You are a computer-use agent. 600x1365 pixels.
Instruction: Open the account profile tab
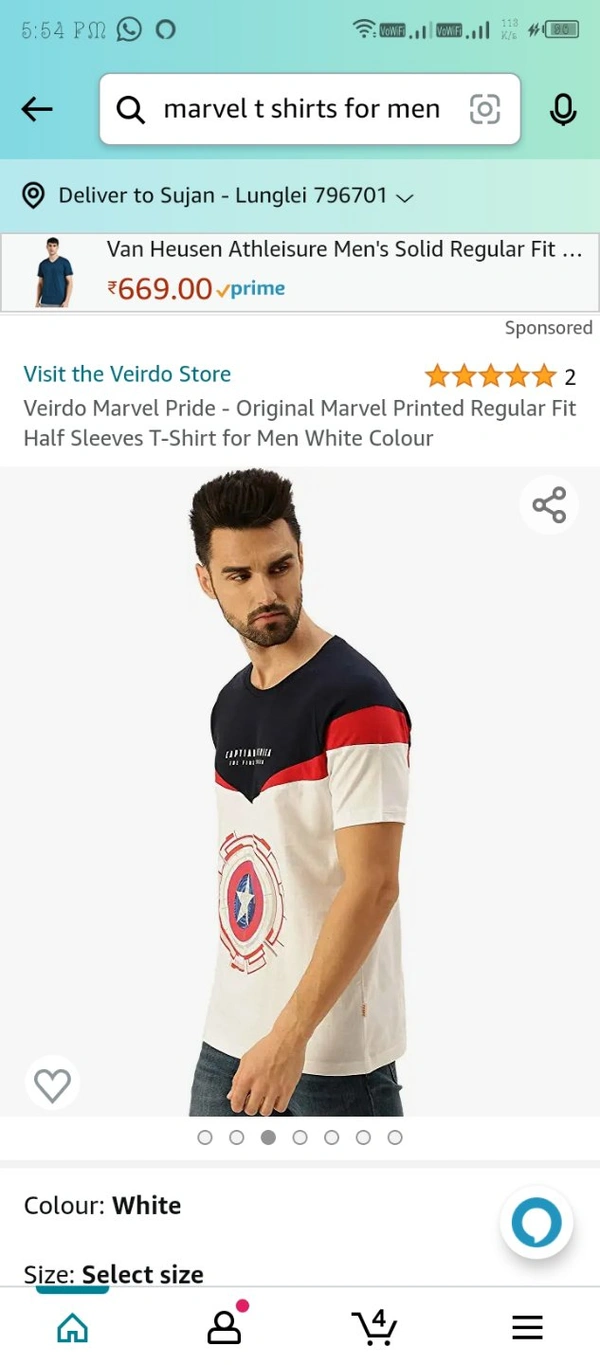click(x=224, y=1327)
